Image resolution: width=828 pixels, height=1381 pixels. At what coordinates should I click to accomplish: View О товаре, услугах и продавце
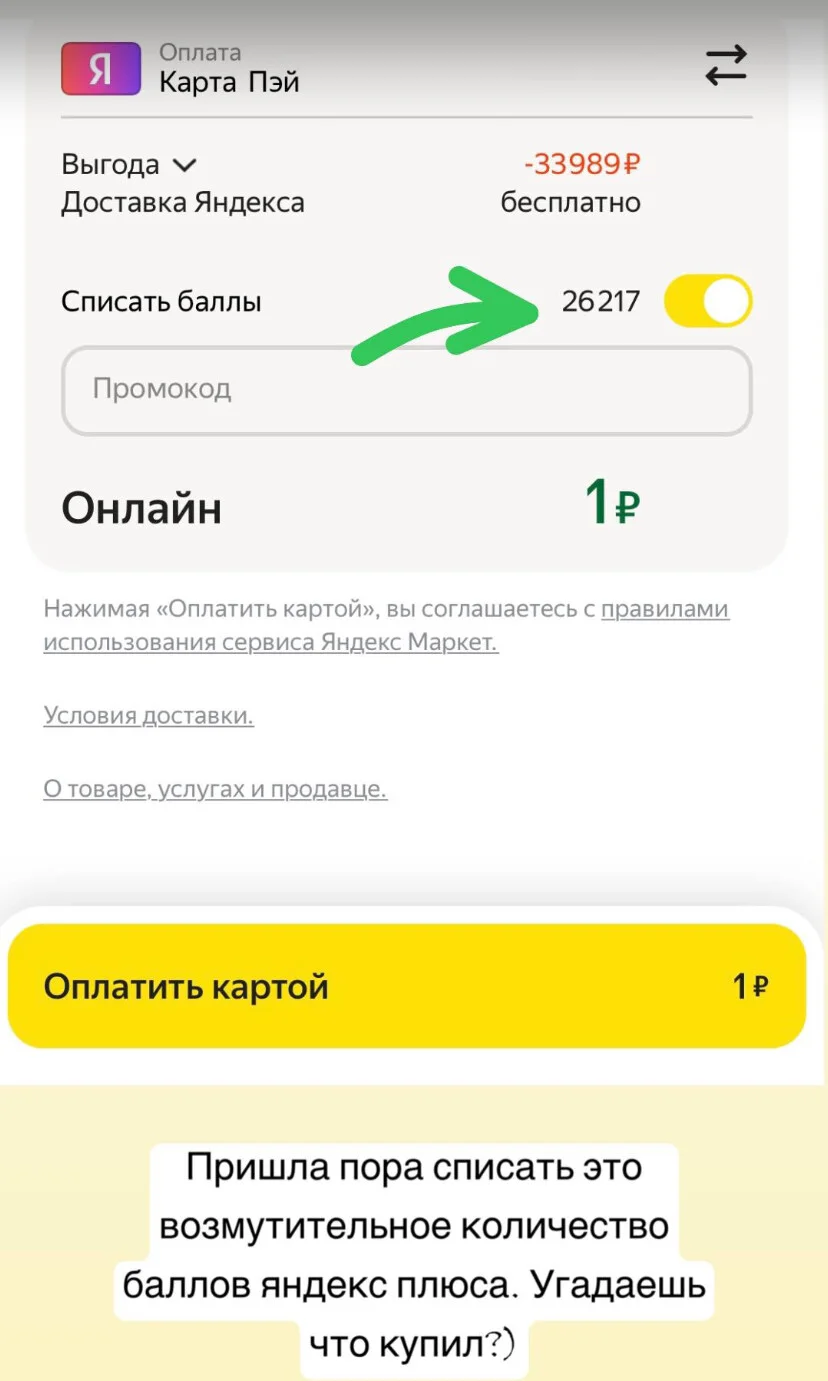215,789
